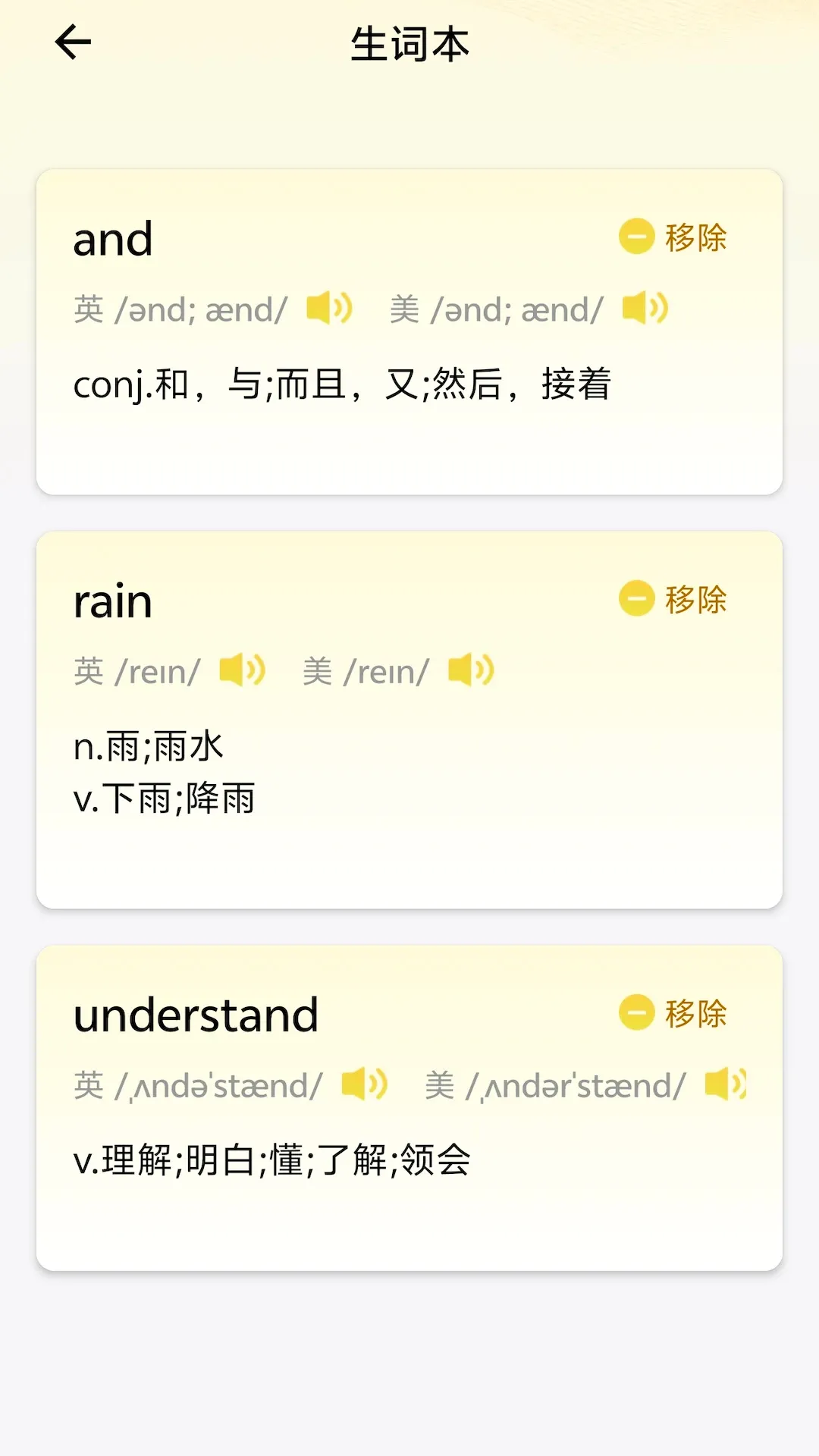
Task: Play British pronunciation of "and"
Action: [x=329, y=309]
